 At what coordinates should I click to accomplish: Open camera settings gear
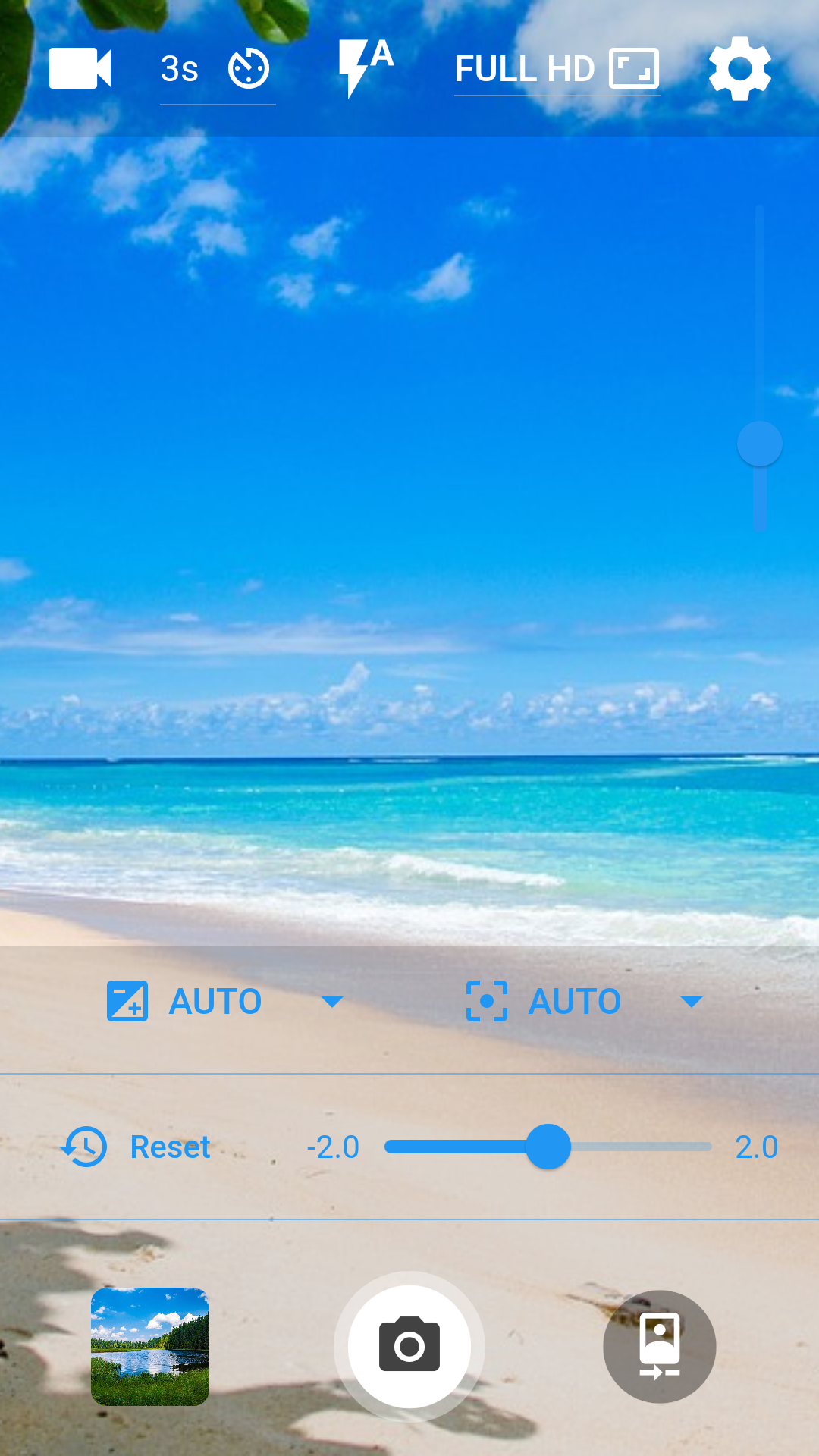(739, 68)
